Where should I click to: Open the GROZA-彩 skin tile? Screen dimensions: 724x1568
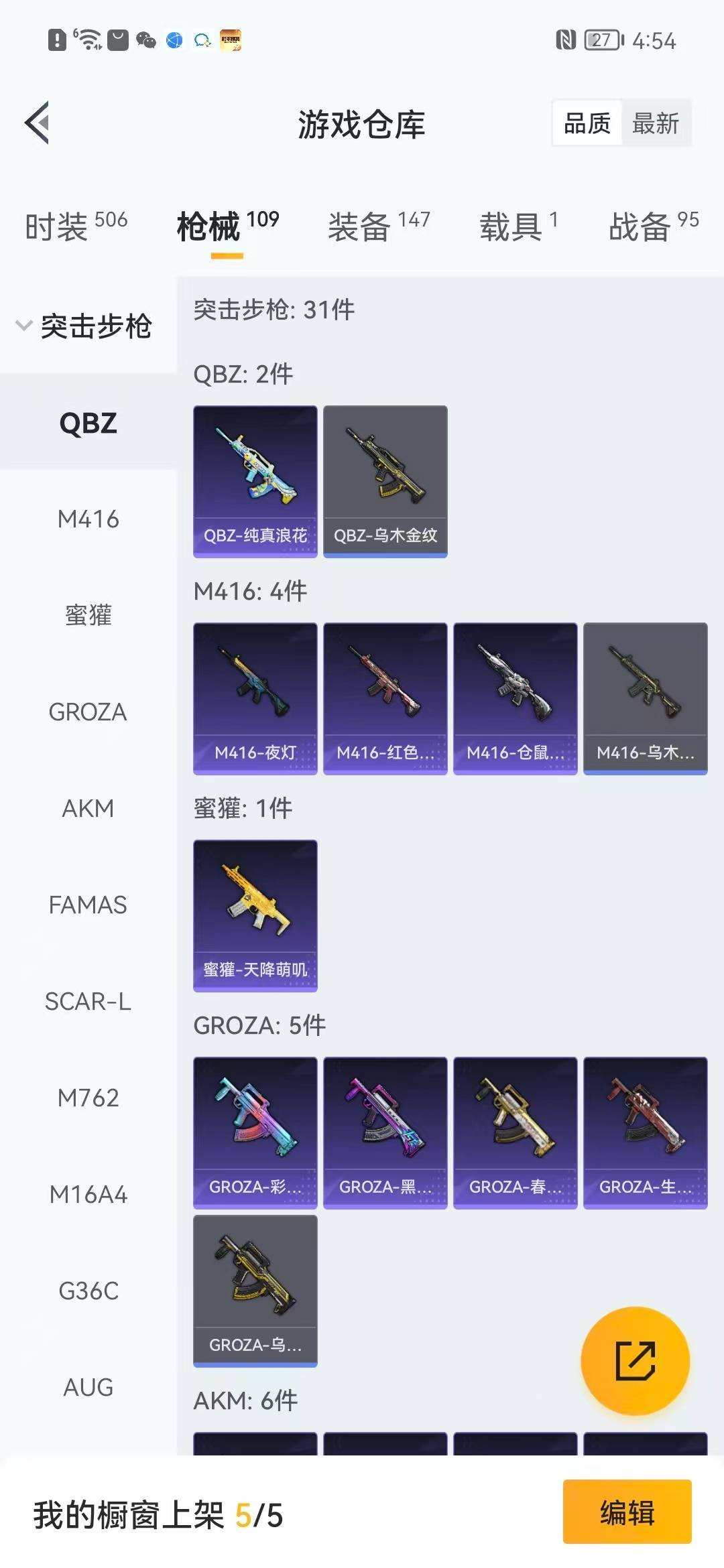[x=255, y=1132]
